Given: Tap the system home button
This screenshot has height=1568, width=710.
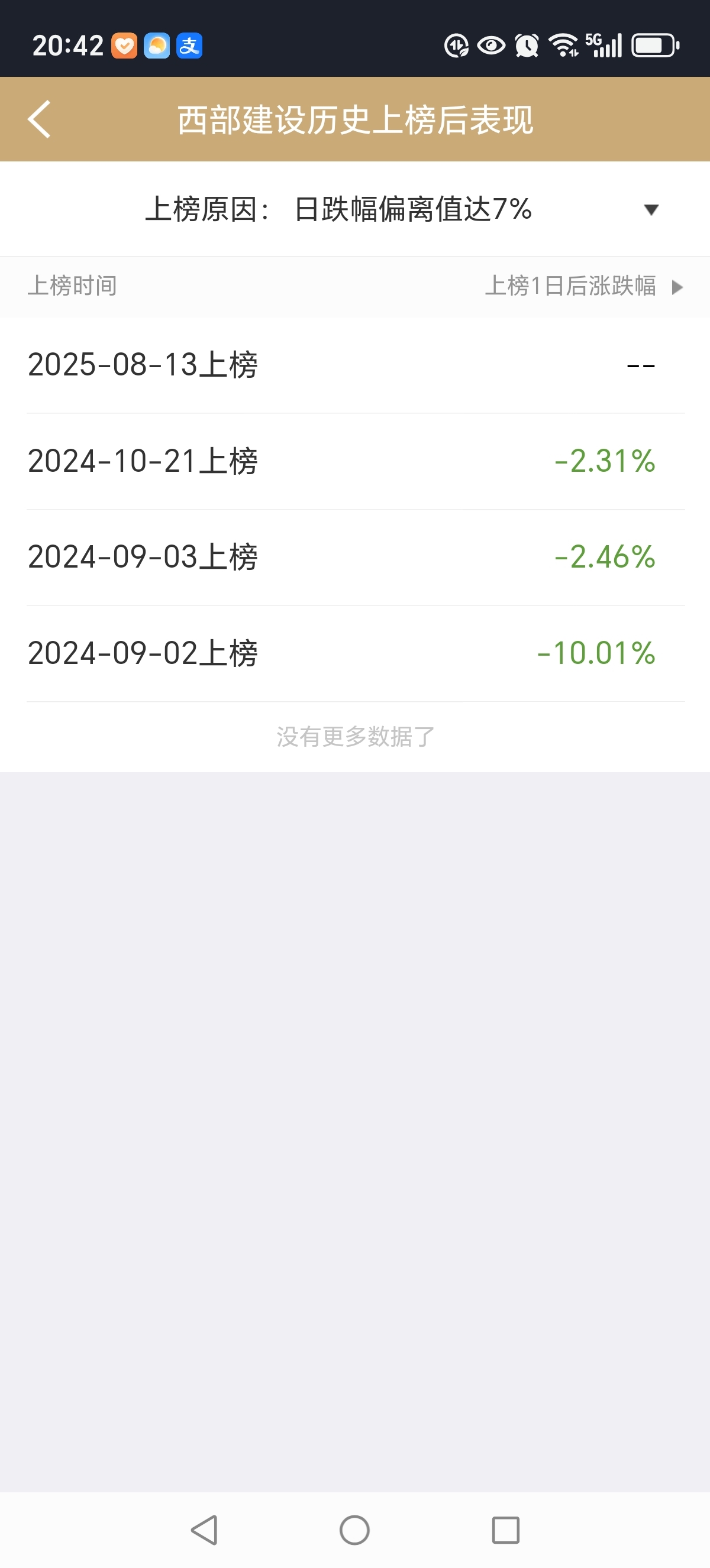Looking at the screenshot, I should [x=354, y=1530].
